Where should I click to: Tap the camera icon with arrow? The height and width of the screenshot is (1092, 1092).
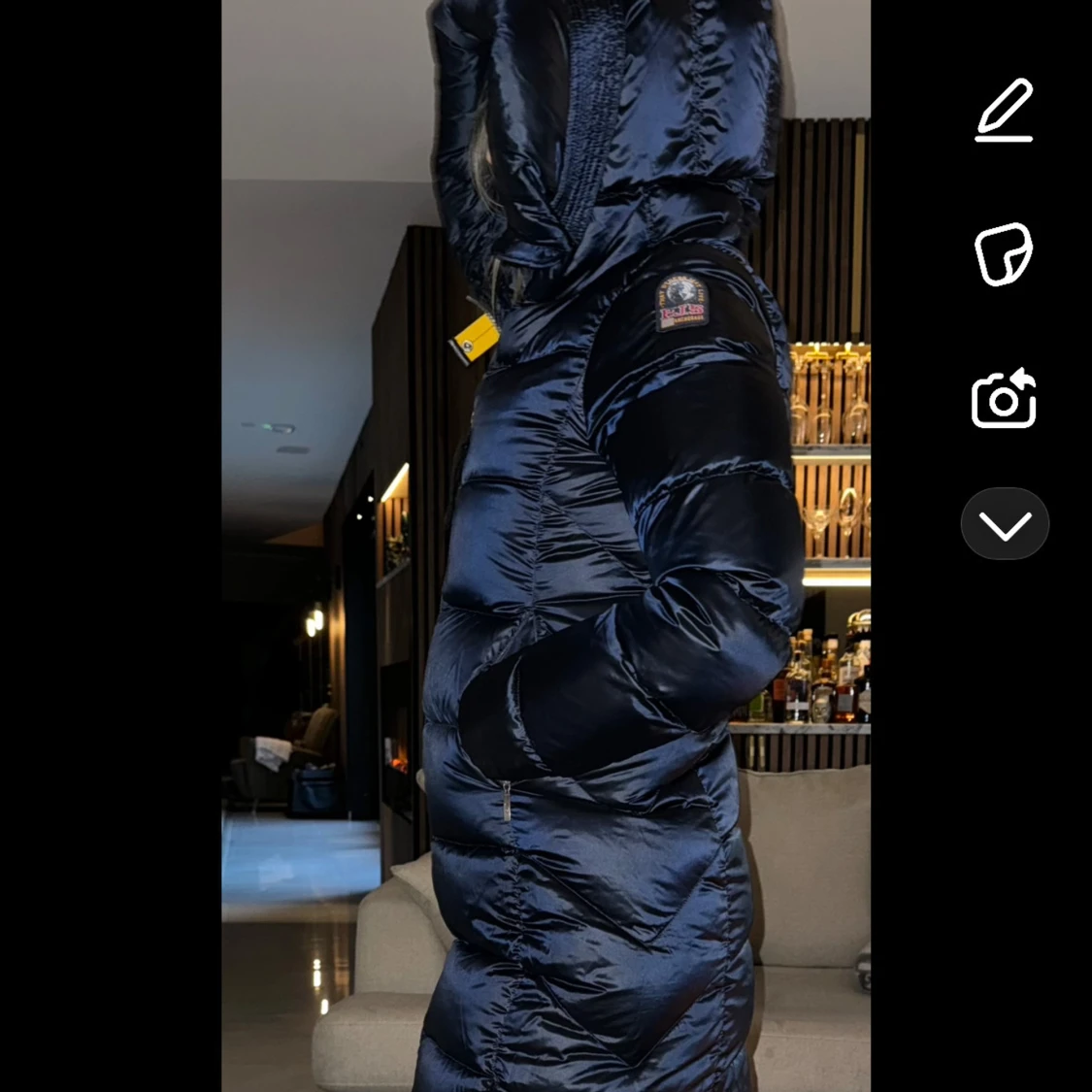coord(1004,399)
